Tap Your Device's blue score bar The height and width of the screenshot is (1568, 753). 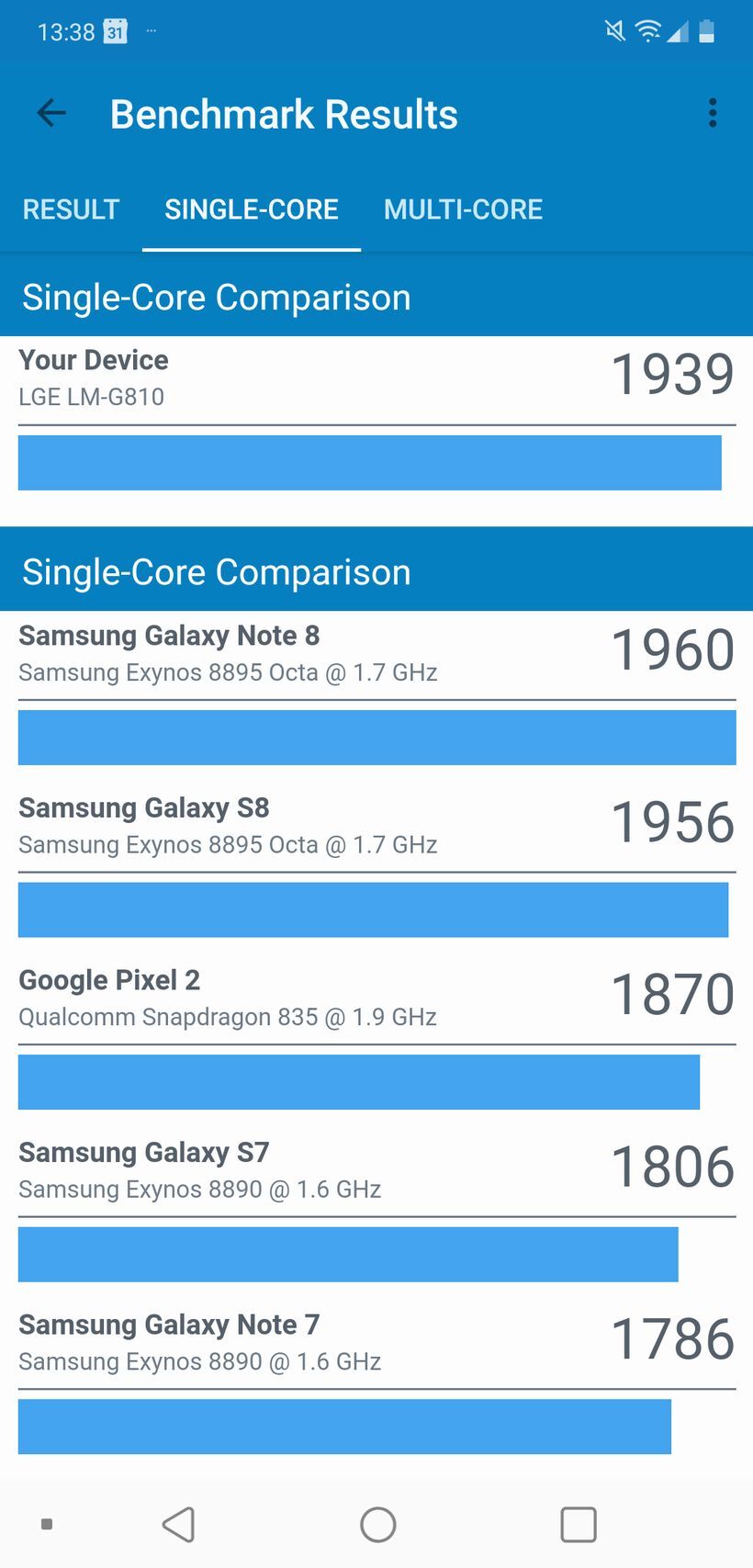tap(367, 463)
